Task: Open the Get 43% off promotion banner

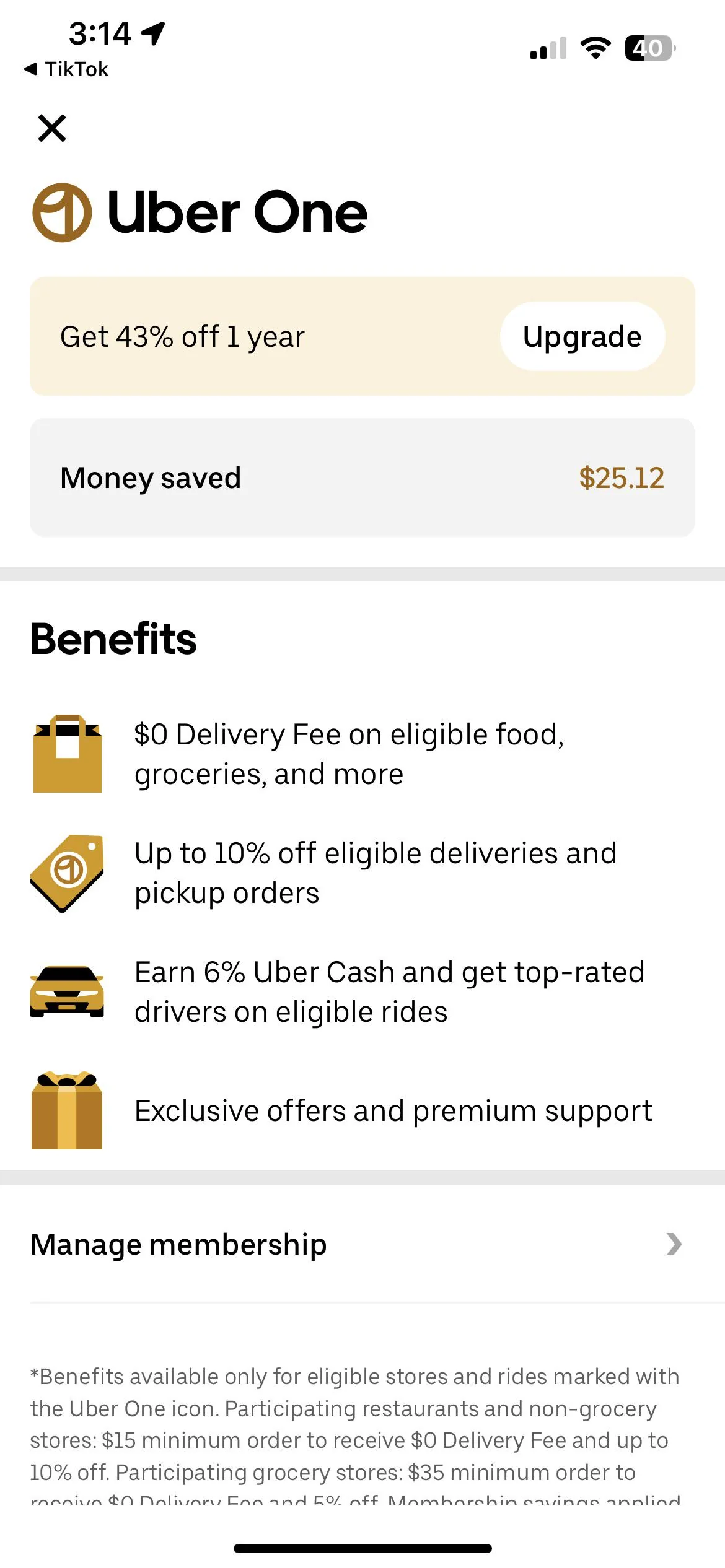Action: pos(362,336)
